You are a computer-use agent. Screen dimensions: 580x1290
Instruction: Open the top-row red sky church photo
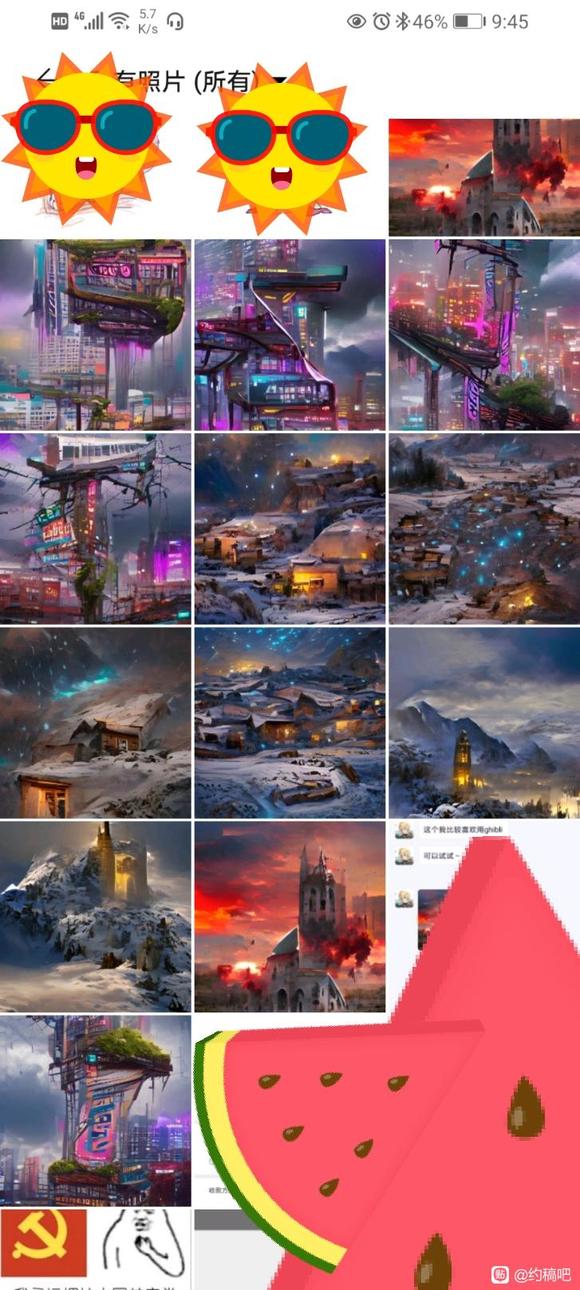click(x=484, y=177)
